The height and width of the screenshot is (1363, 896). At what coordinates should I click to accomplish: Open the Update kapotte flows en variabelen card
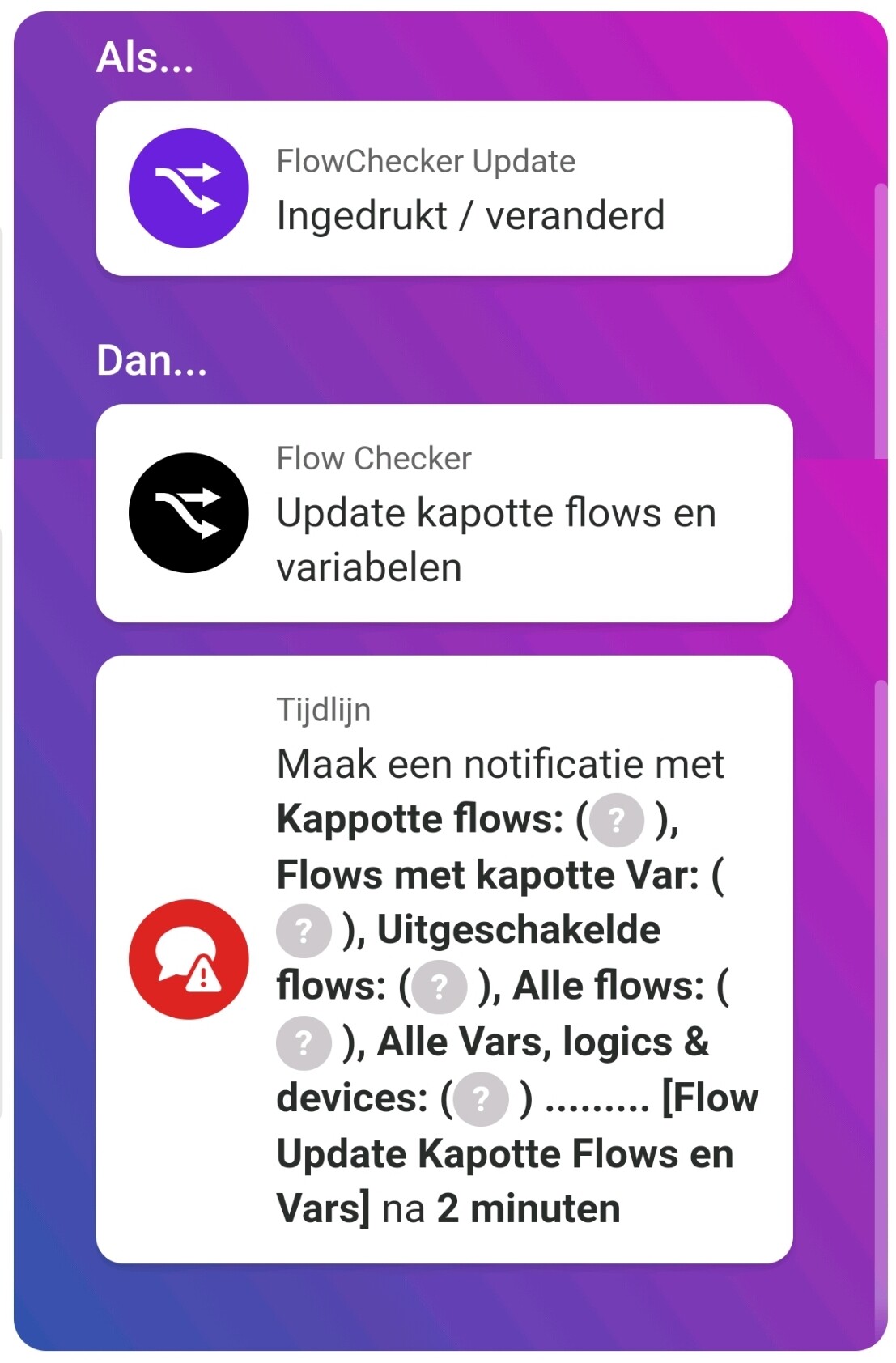tap(444, 513)
